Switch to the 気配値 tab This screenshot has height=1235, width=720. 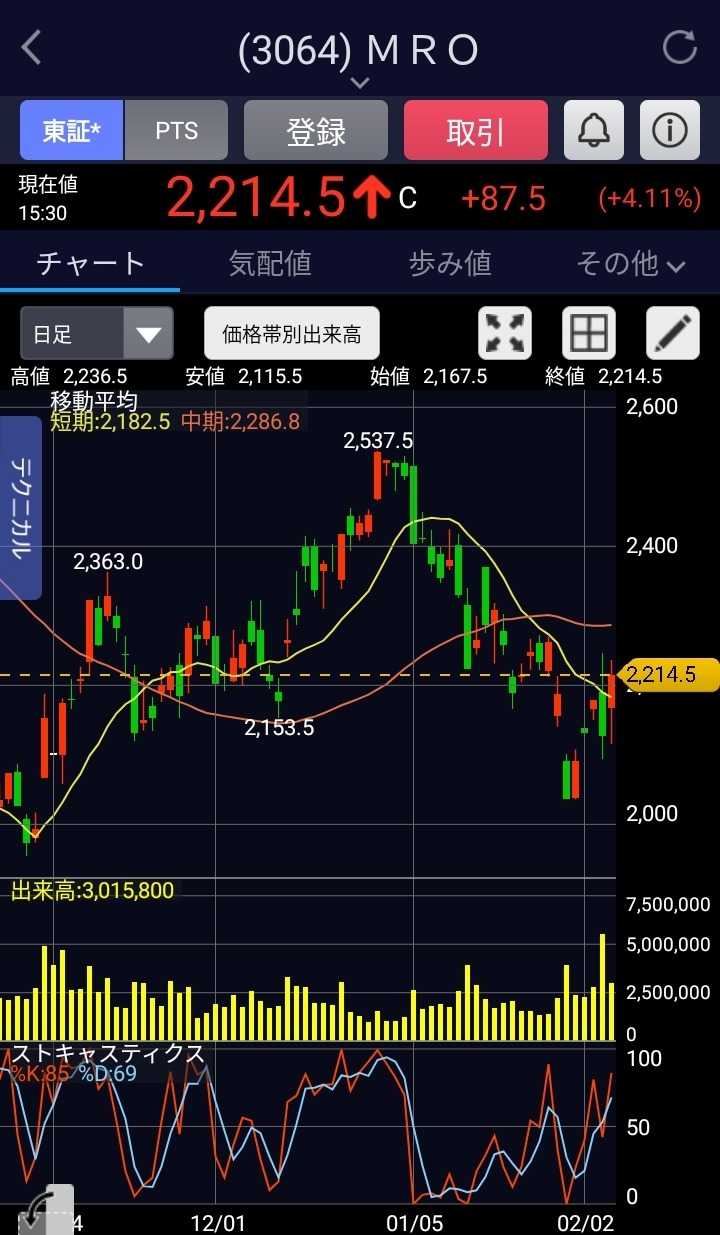pos(270,263)
